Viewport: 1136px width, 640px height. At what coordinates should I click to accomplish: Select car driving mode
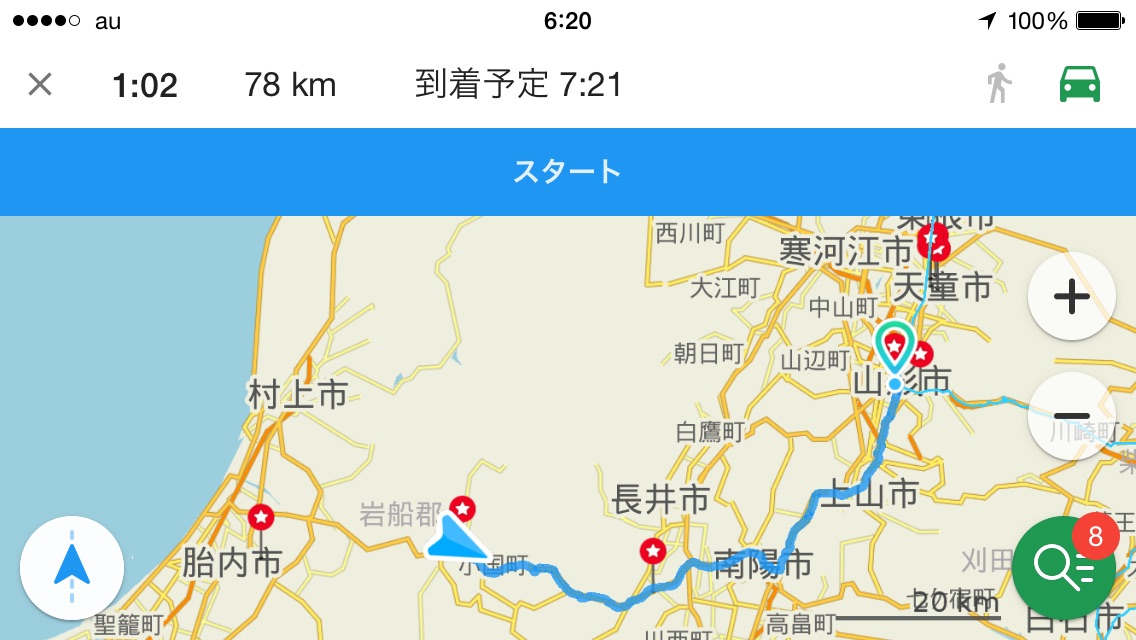(1080, 84)
